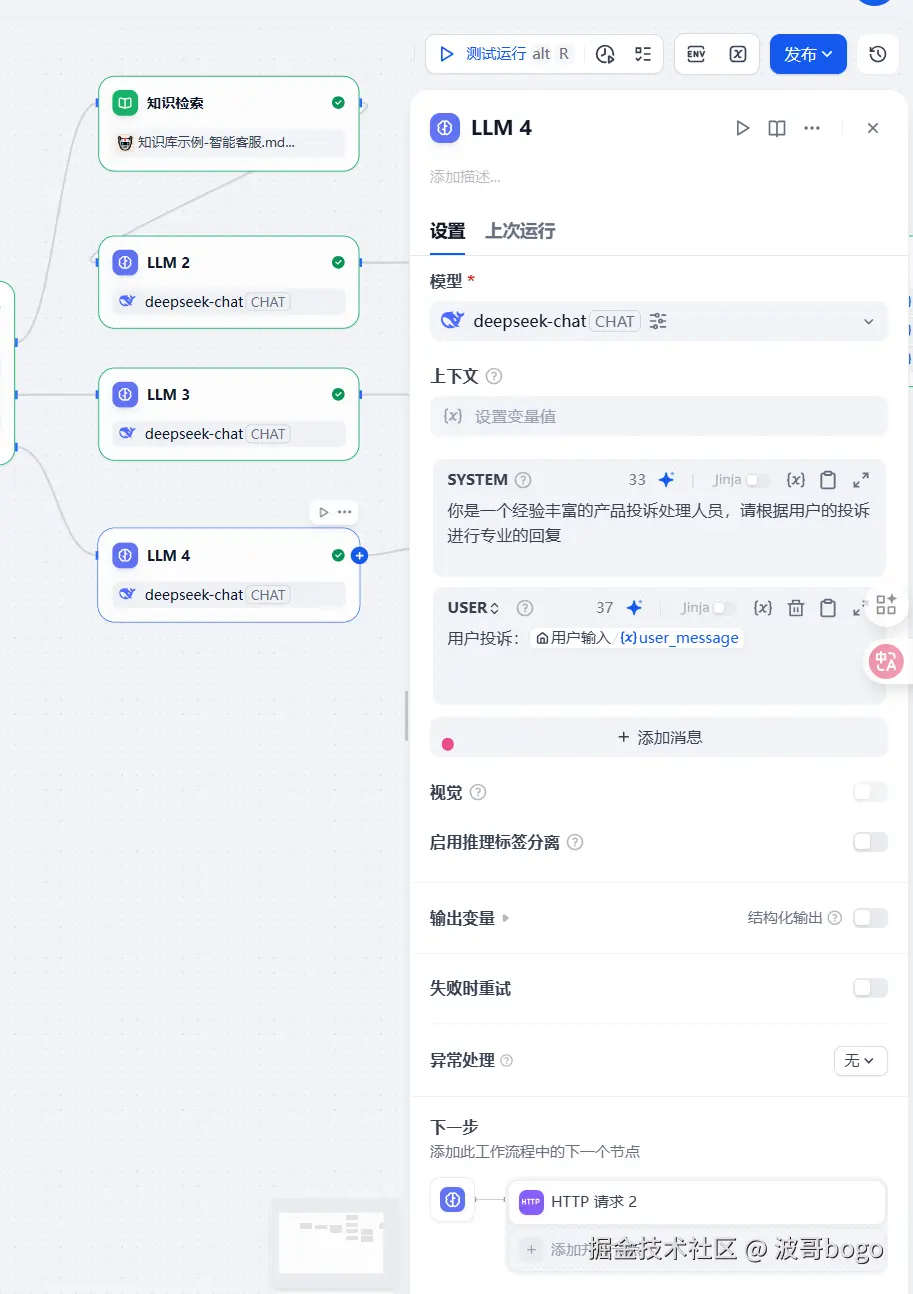The image size is (913, 1294).
Task: Turn on 启用推理标签分离
Action: click(869, 842)
